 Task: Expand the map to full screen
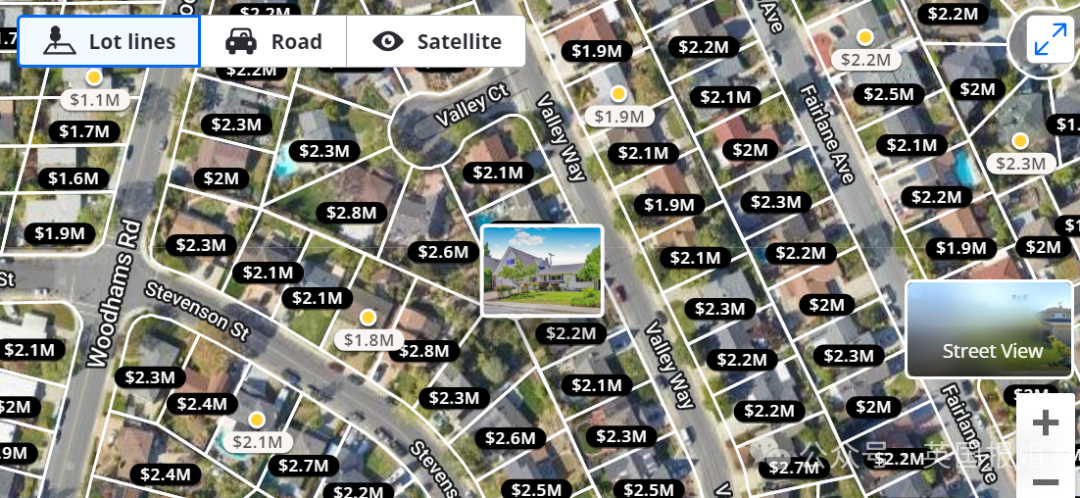[x=1049, y=41]
